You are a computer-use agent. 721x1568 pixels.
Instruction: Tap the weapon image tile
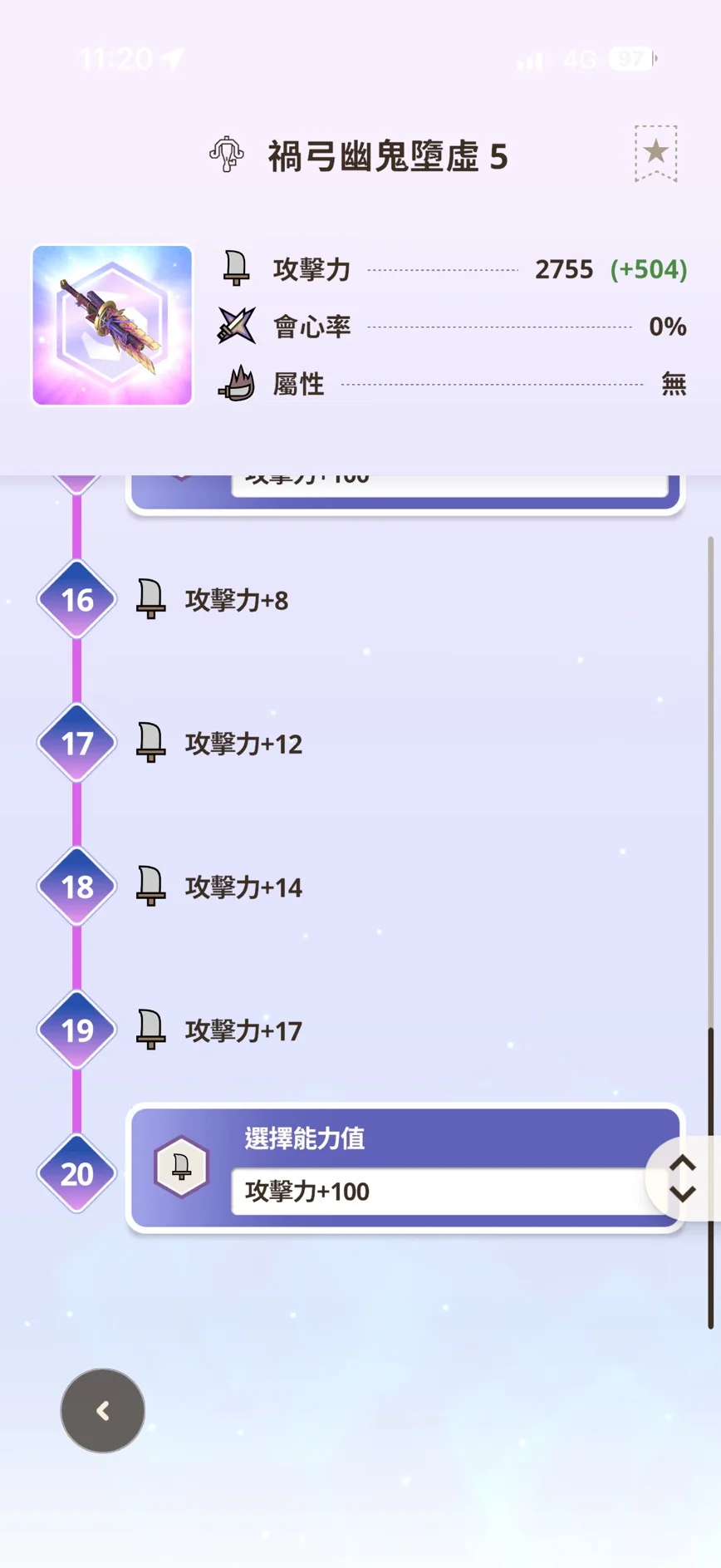112,325
